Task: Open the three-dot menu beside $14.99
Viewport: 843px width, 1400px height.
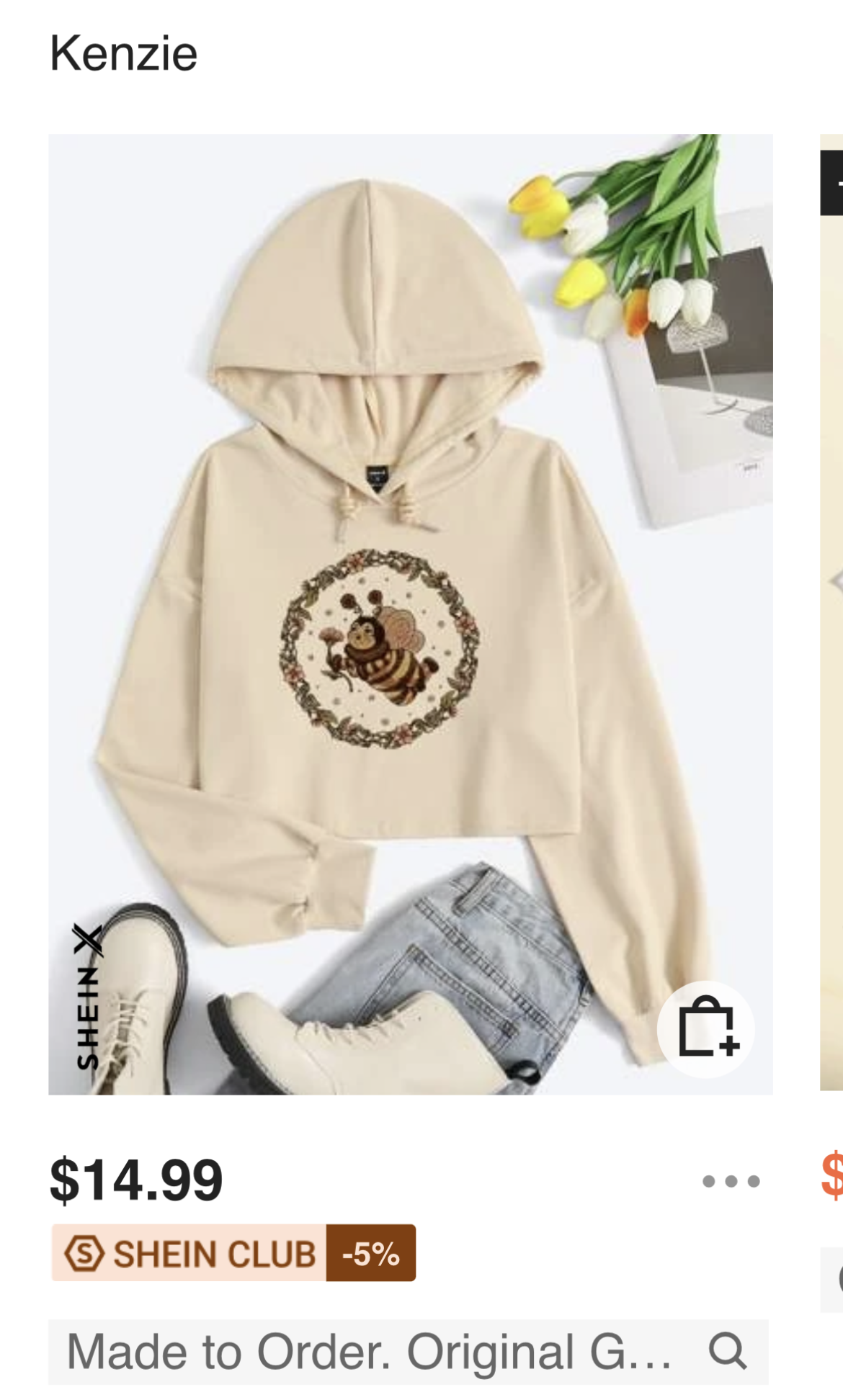Action: [x=731, y=1181]
